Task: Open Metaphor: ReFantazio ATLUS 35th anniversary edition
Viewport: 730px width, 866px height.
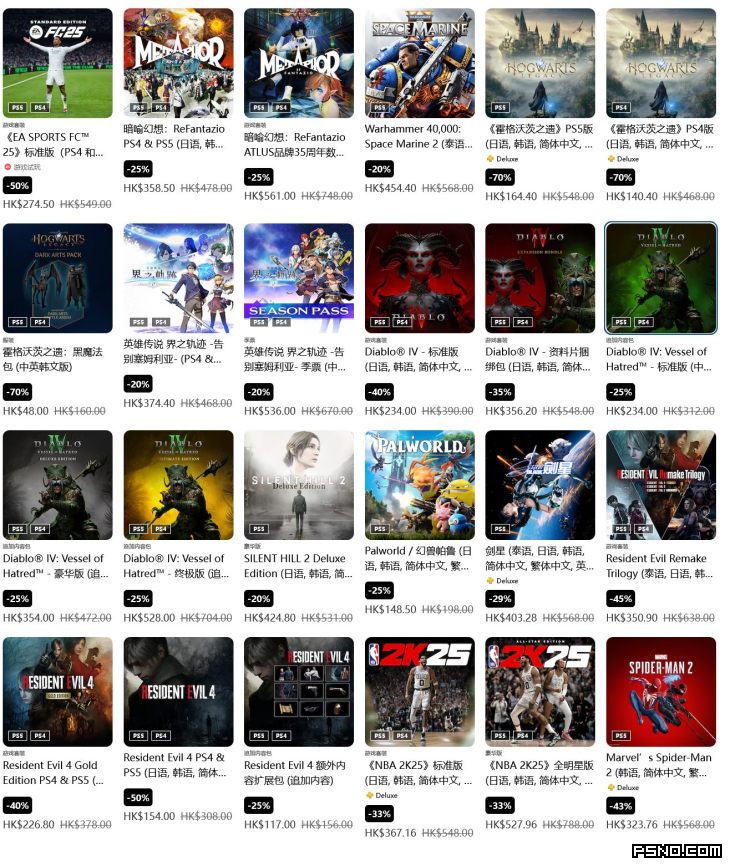Action: [x=299, y=63]
